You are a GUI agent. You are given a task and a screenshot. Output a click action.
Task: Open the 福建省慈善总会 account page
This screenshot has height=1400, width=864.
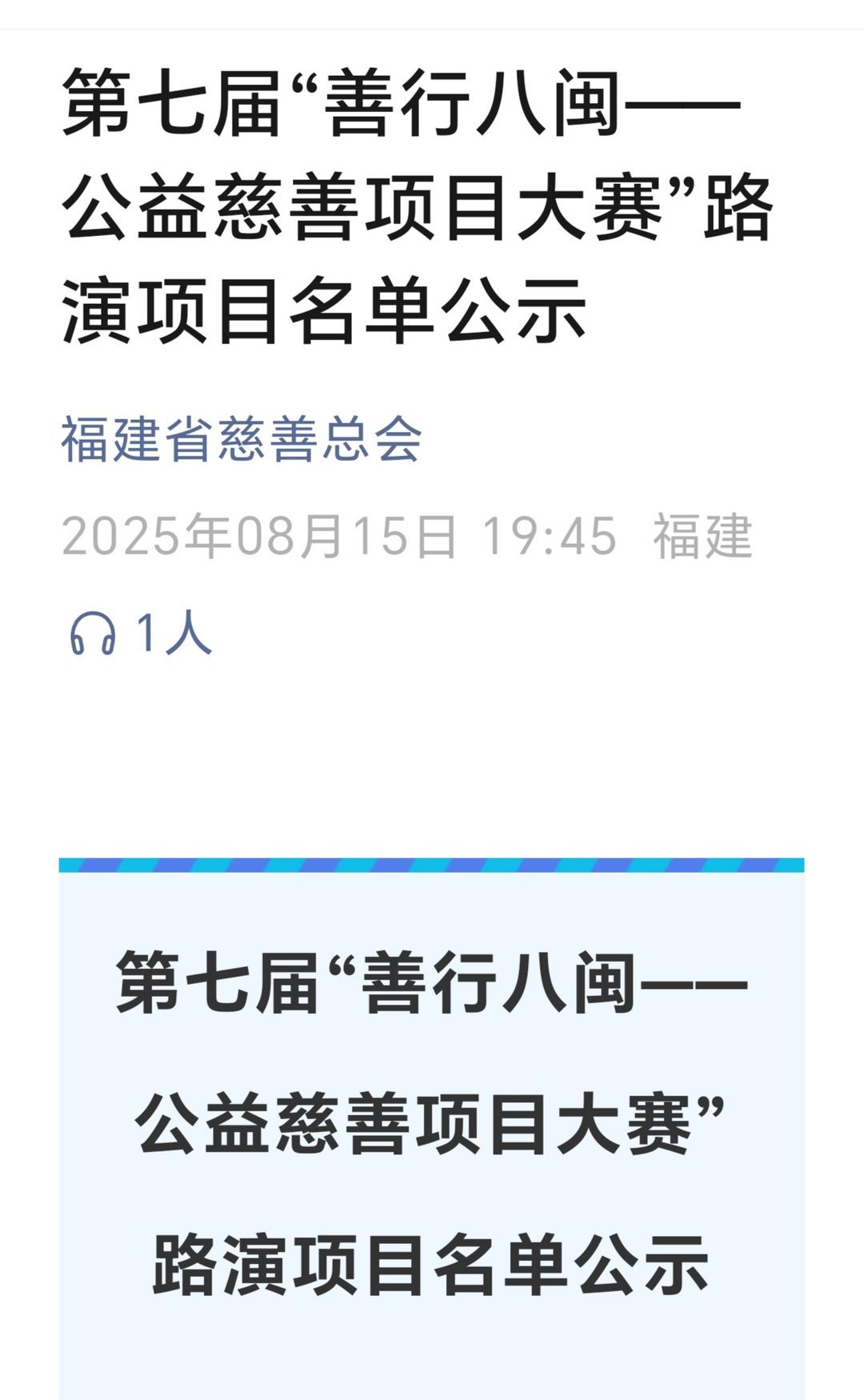[241, 439]
